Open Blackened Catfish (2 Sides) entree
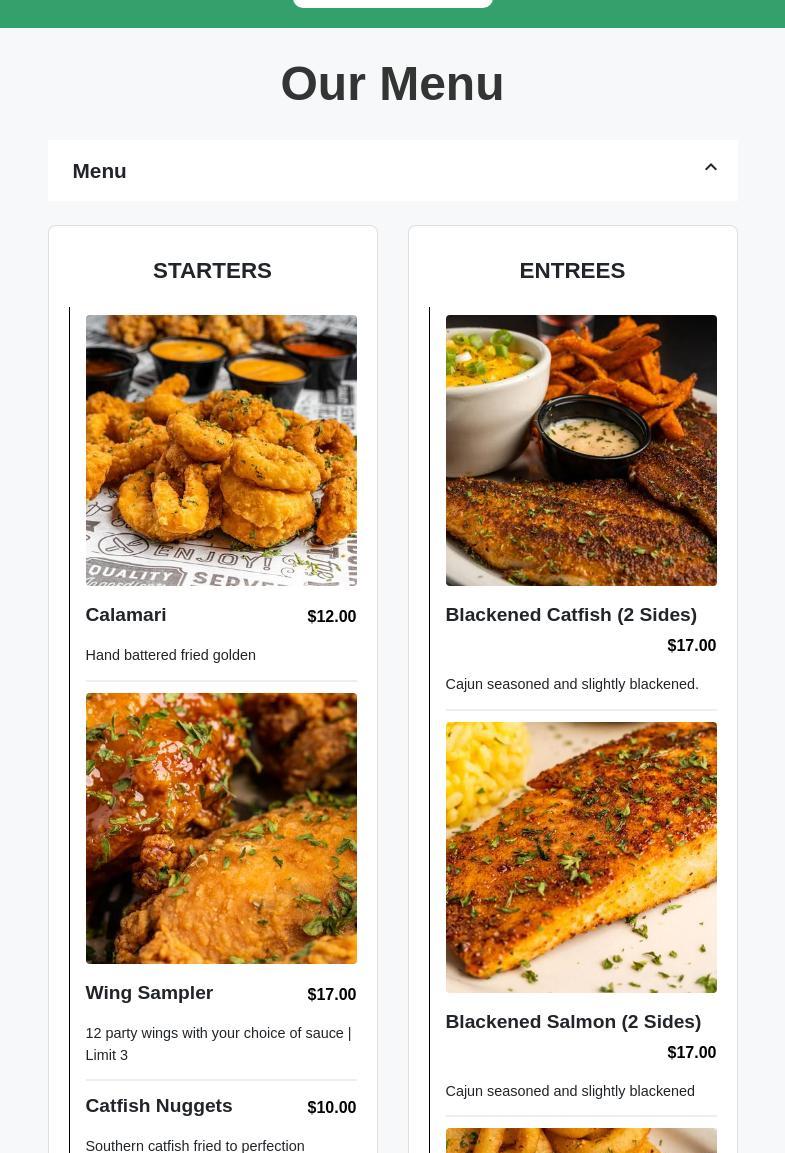Image resolution: width=785 pixels, height=1153 pixels. tap(570, 615)
